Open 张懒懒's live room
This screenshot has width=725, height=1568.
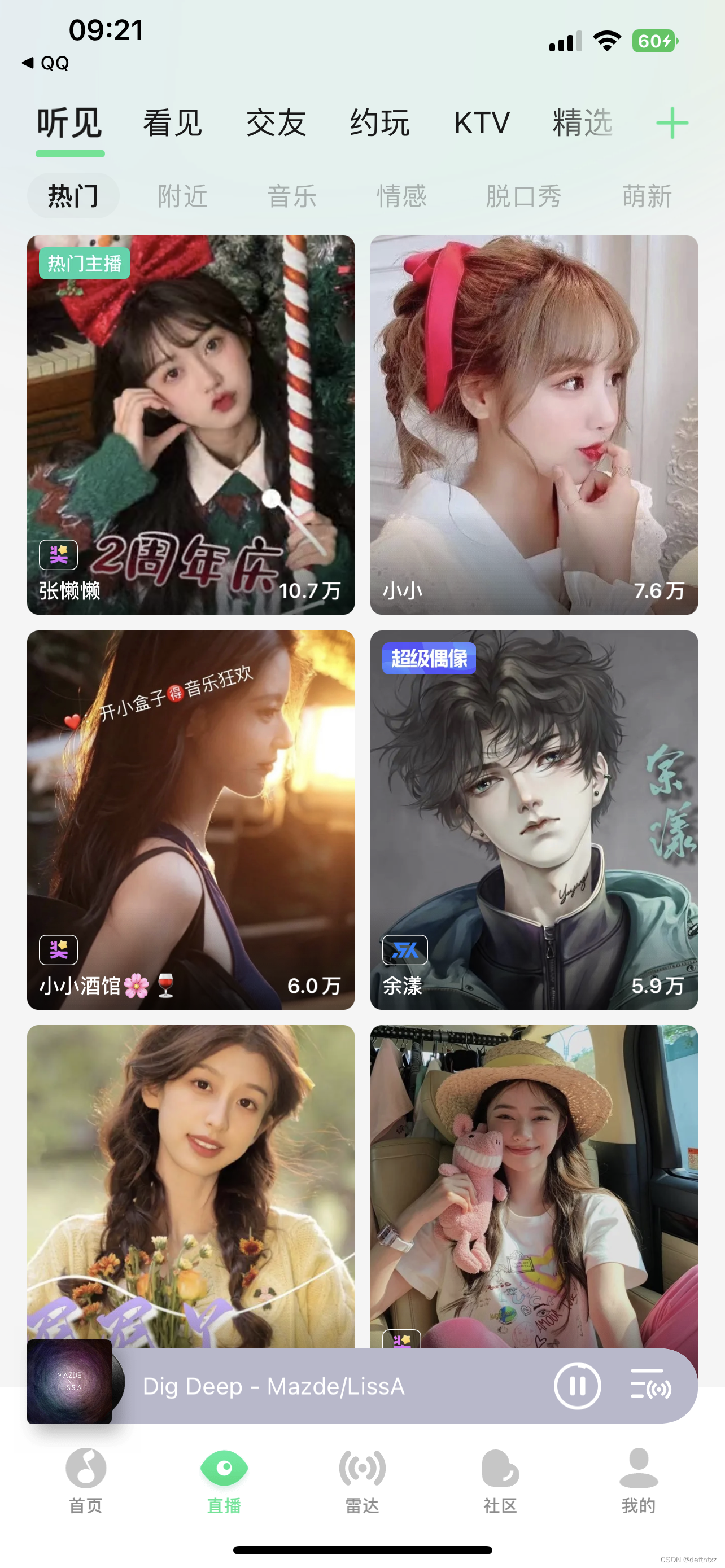click(x=190, y=424)
